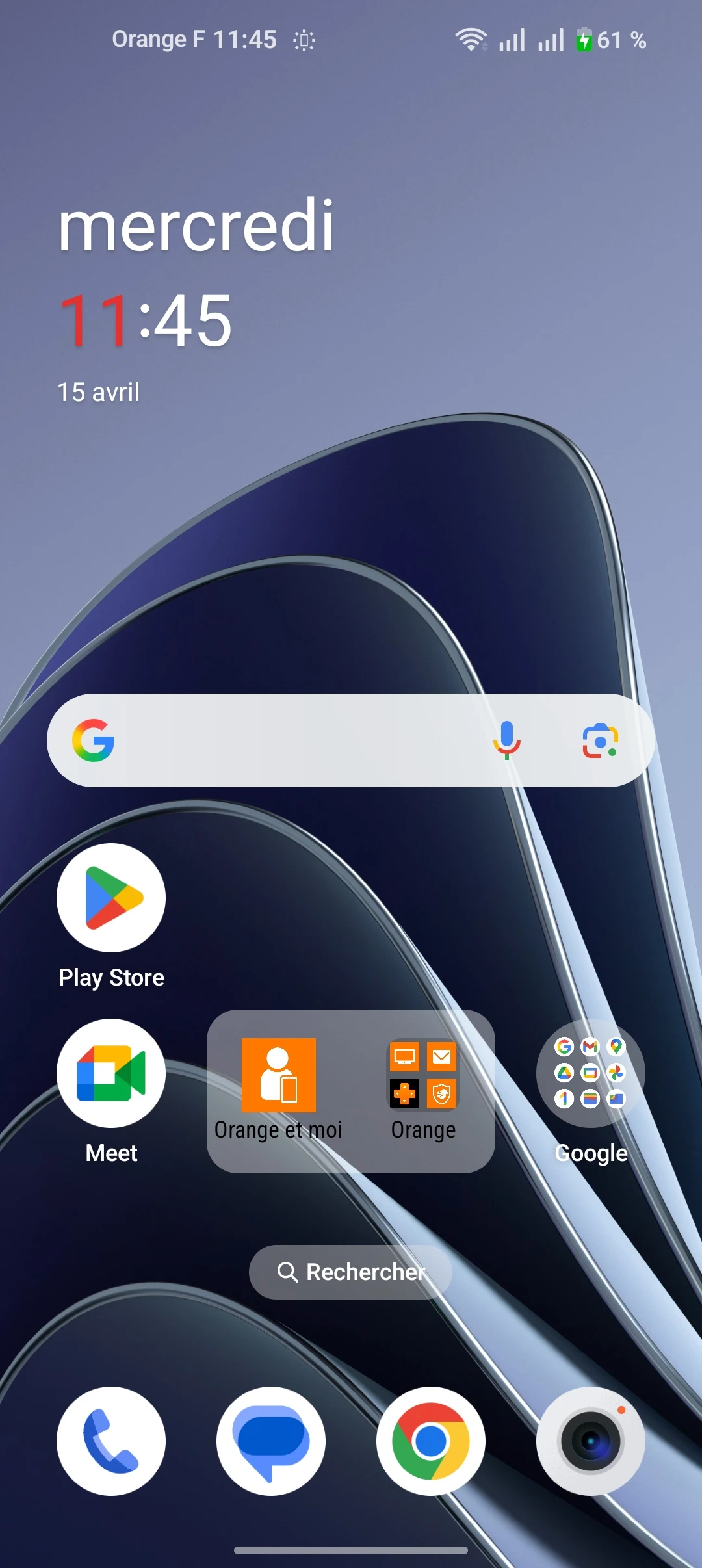The height and width of the screenshot is (1568, 702).
Task: Launch Google Meet
Action: [111, 1073]
